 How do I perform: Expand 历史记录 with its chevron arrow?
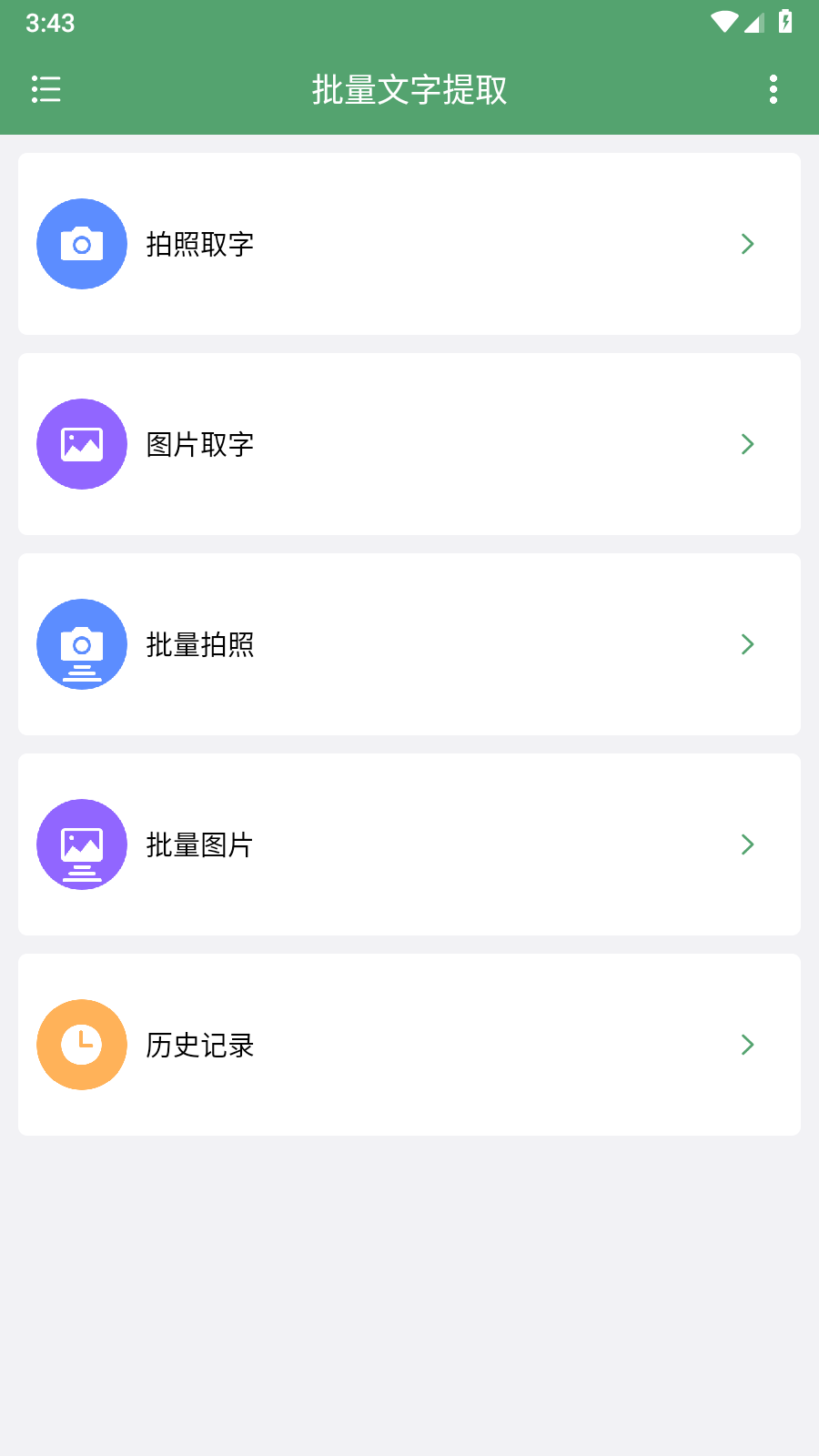(746, 1045)
